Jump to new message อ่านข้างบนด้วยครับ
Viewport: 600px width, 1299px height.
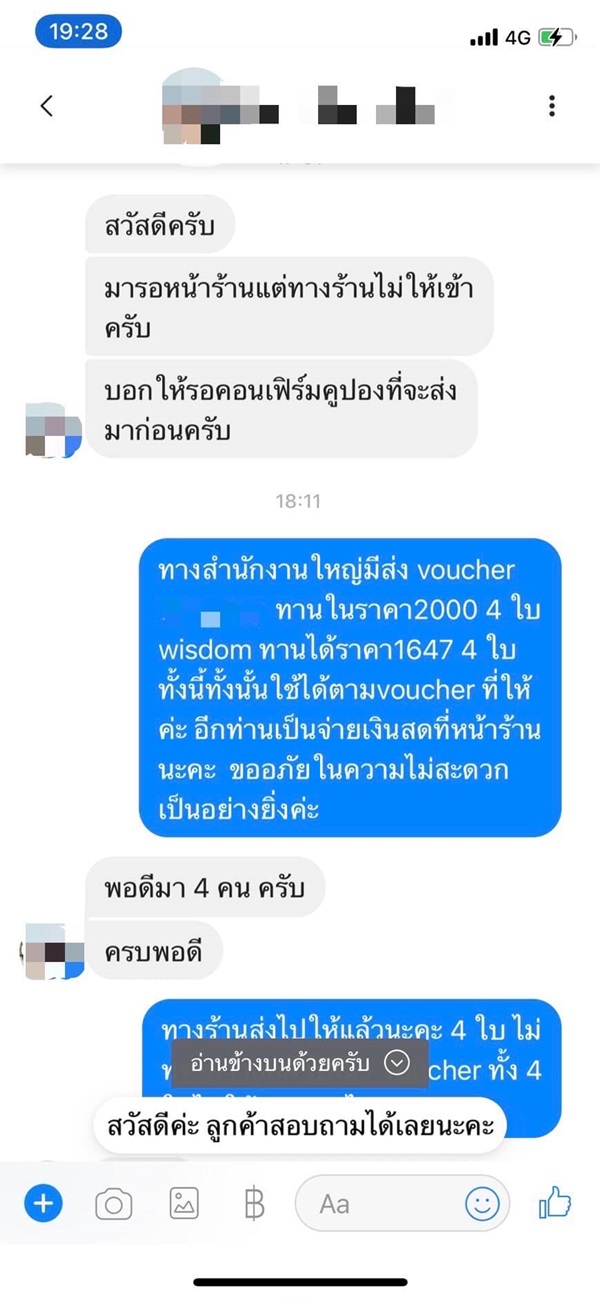300,1063
